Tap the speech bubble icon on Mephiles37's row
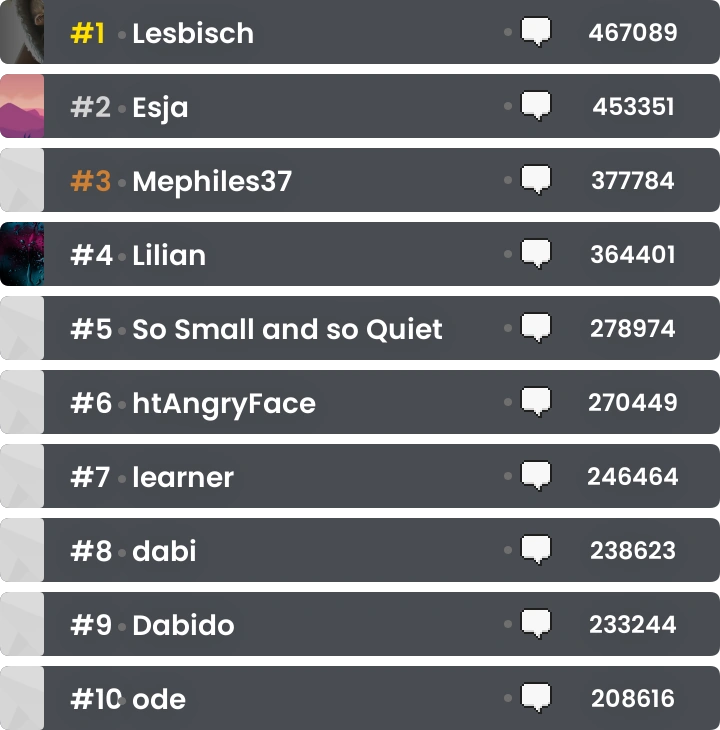 [536, 180]
